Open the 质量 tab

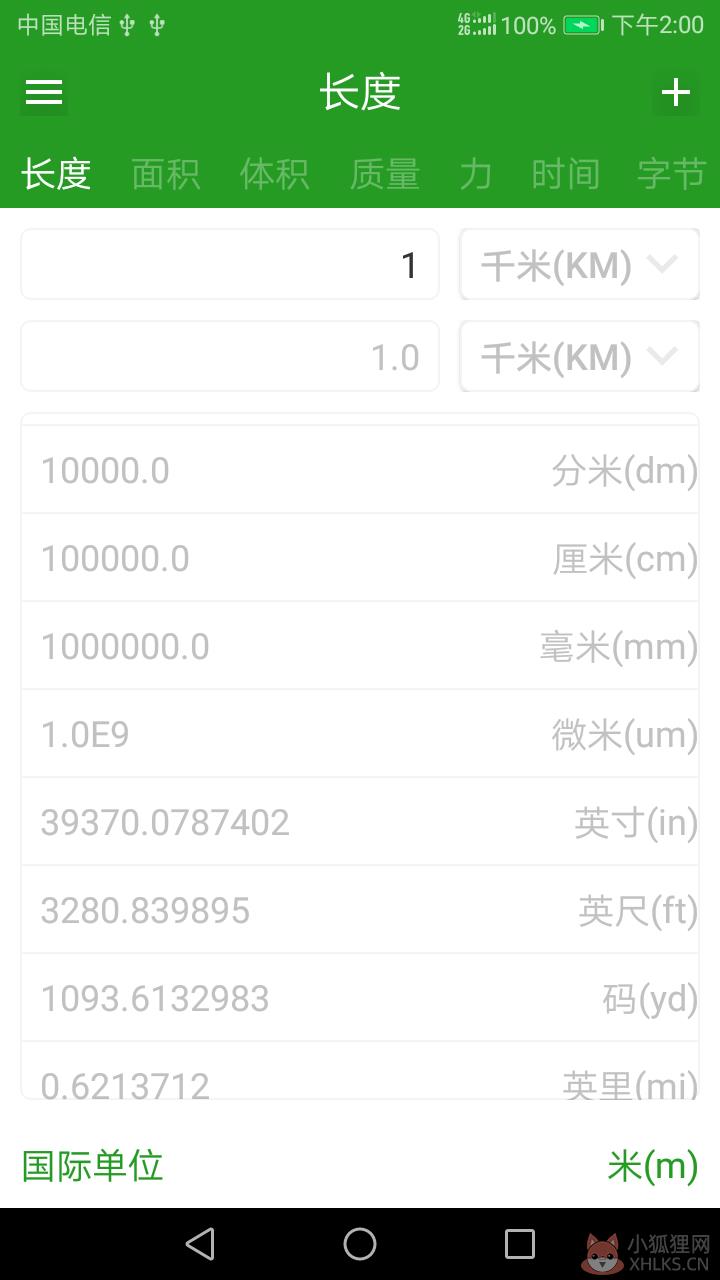click(384, 174)
